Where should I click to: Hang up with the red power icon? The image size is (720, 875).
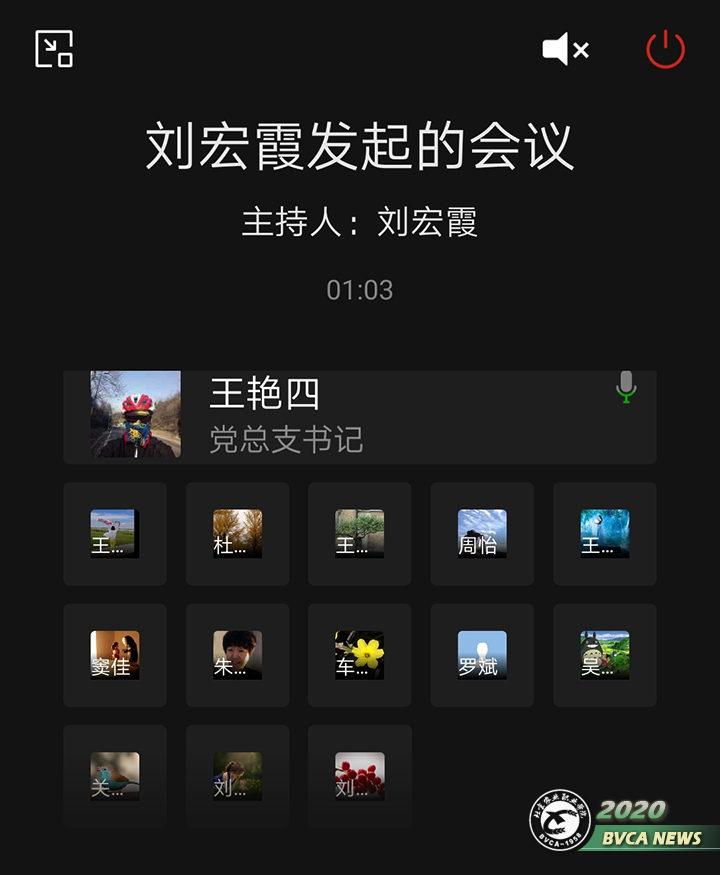pos(665,49)
